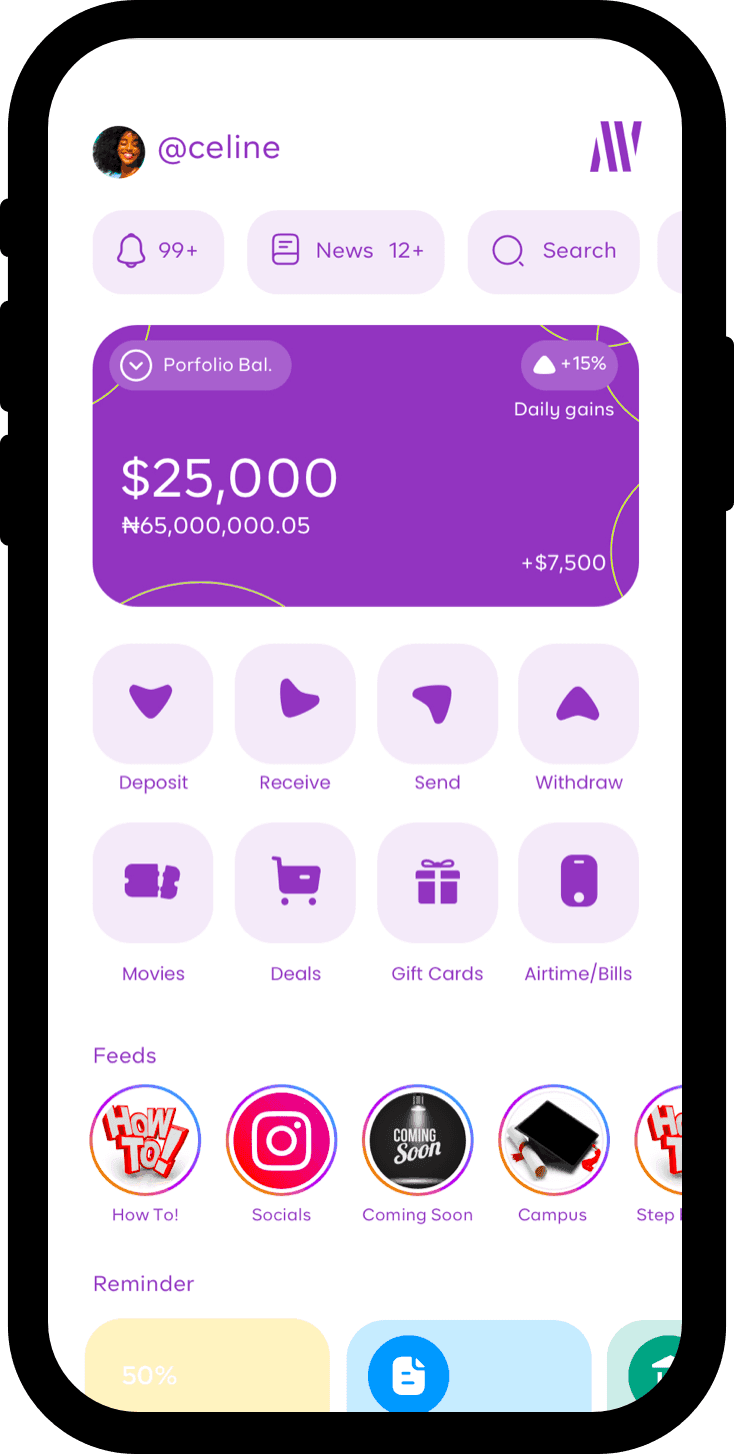View the Socials feed story
The width and height of the screenshot is (734, 1454).
pos(281,1140)
